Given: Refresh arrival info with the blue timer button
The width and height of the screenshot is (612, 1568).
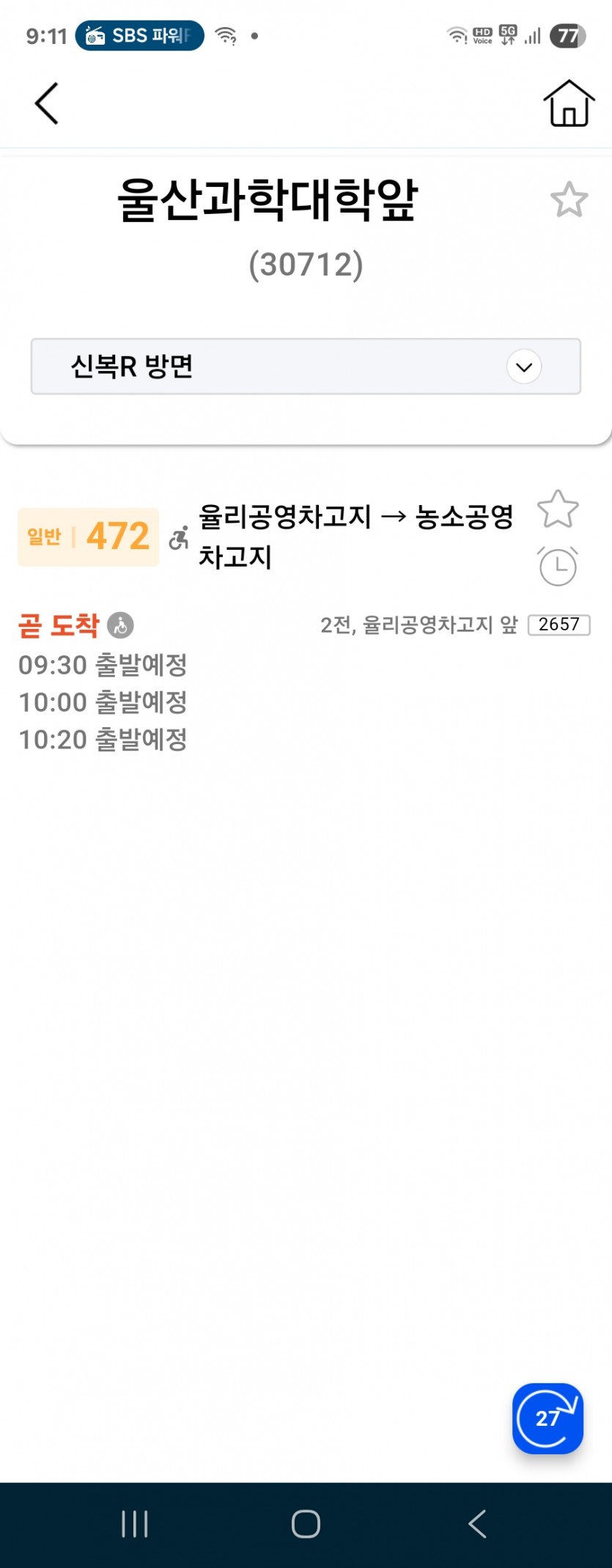Looking at the screenshot, I should coord(548,1418).
